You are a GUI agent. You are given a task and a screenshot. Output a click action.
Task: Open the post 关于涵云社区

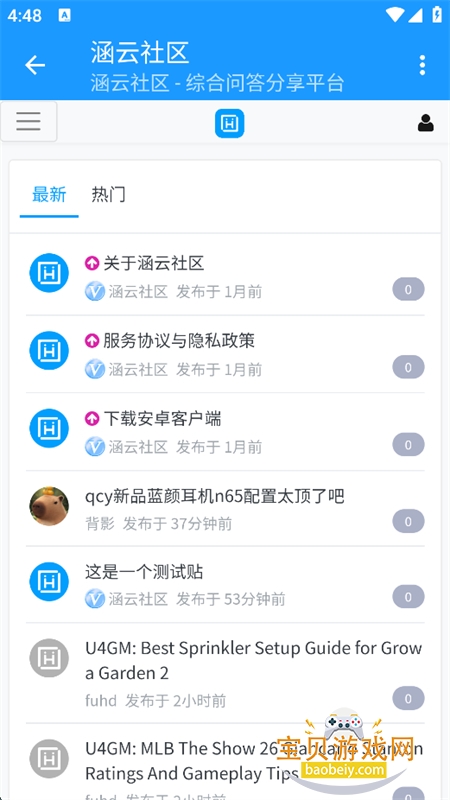click(154, 263)
